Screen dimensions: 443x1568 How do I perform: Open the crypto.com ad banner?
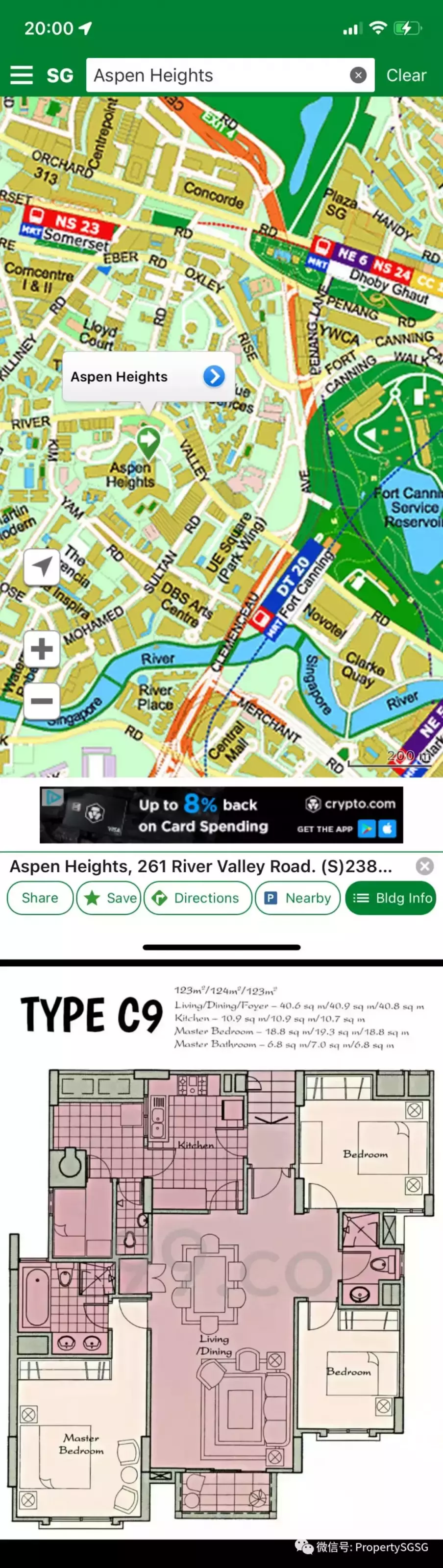(x=221, y=814)
